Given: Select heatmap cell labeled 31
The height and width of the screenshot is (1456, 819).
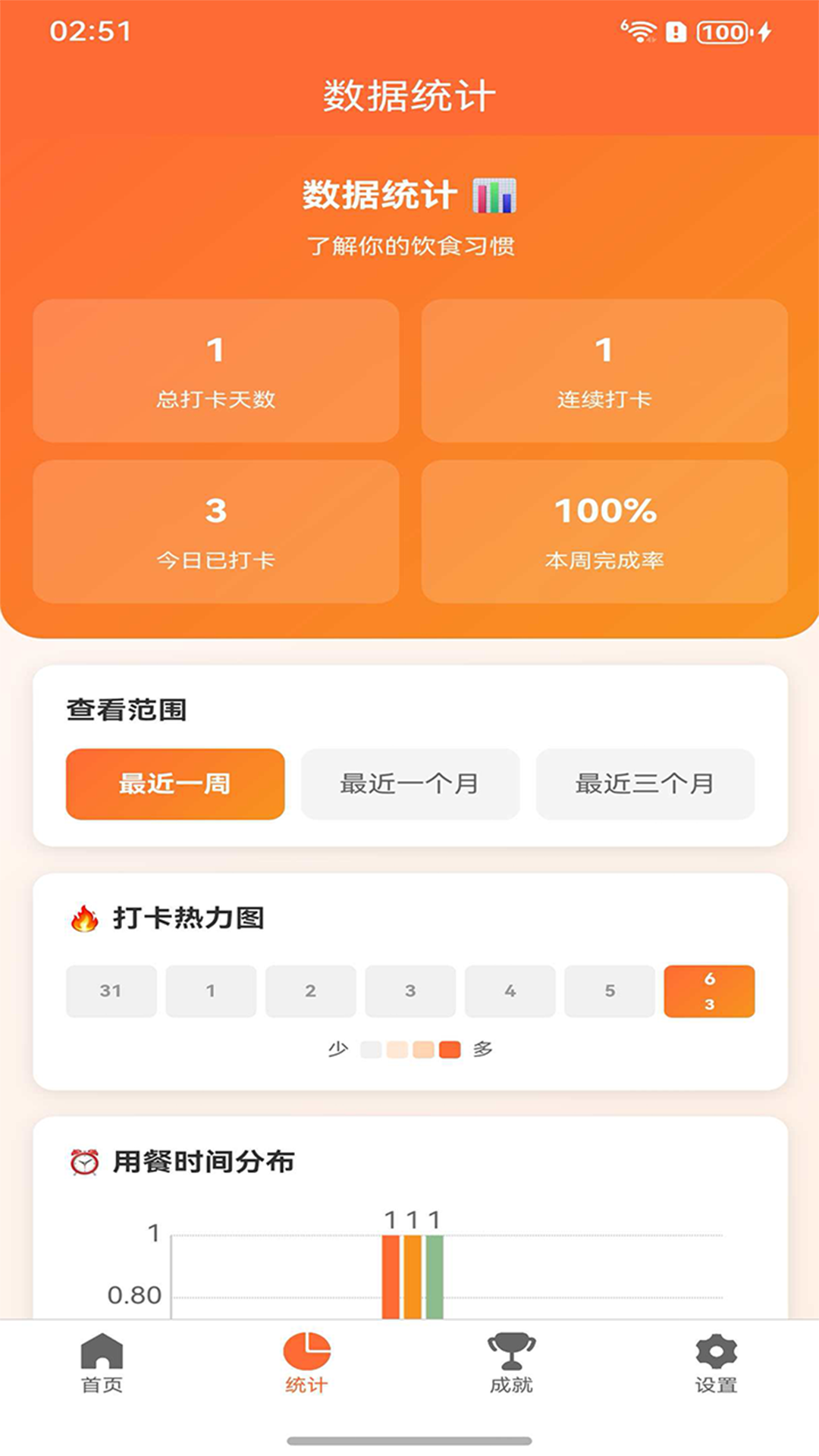Looking at the screenshot, I should coord(111,991).
